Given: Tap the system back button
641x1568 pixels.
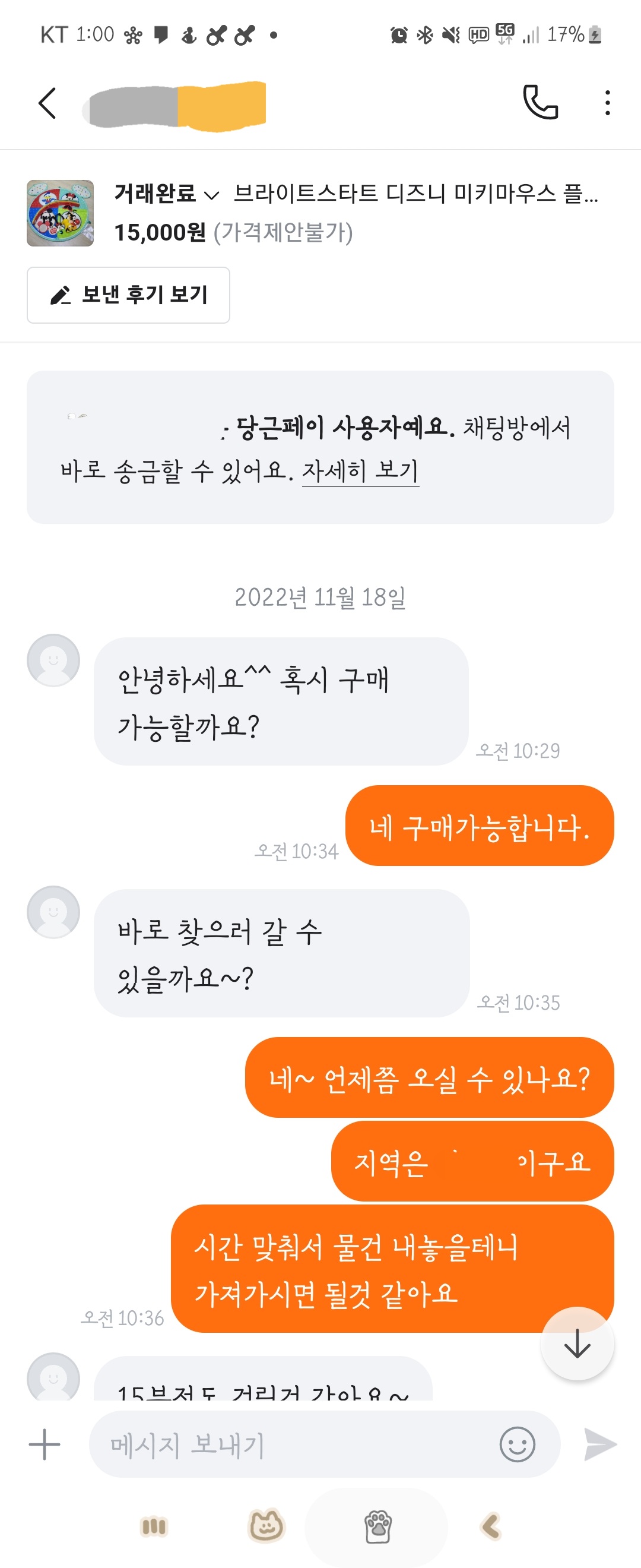Looking at the screenshot, I should pyautogui.click(x=490, y=1526).
